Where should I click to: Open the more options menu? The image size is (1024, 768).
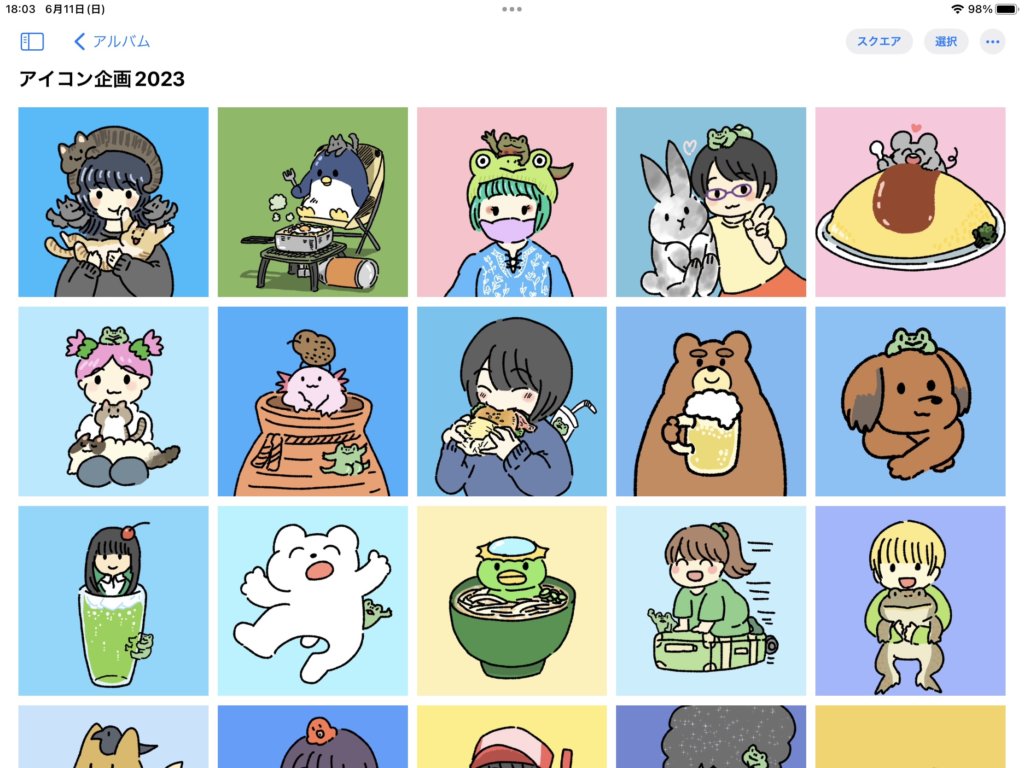point(992,41)
